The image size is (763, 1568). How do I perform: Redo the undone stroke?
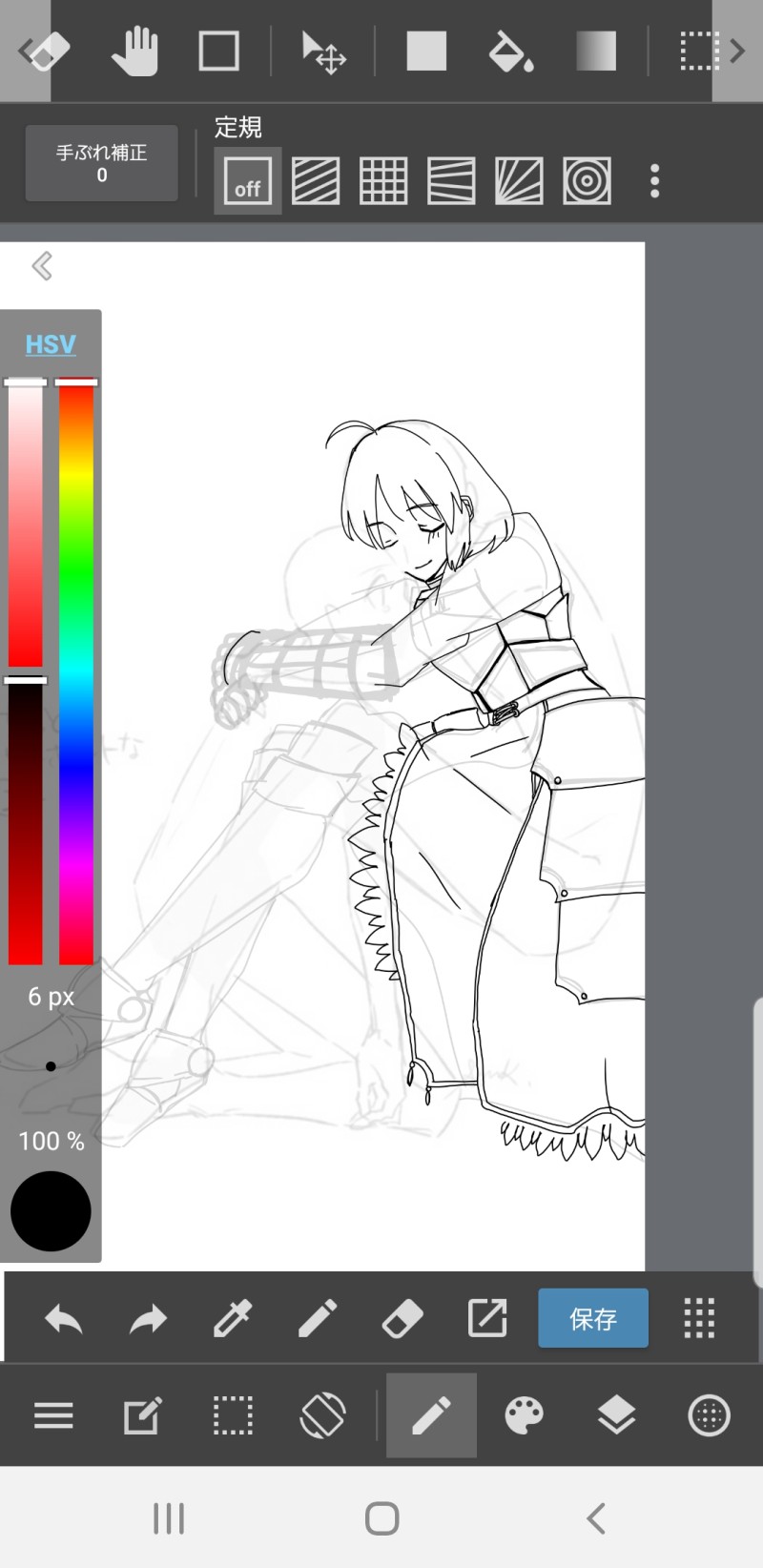[148, 1319]
